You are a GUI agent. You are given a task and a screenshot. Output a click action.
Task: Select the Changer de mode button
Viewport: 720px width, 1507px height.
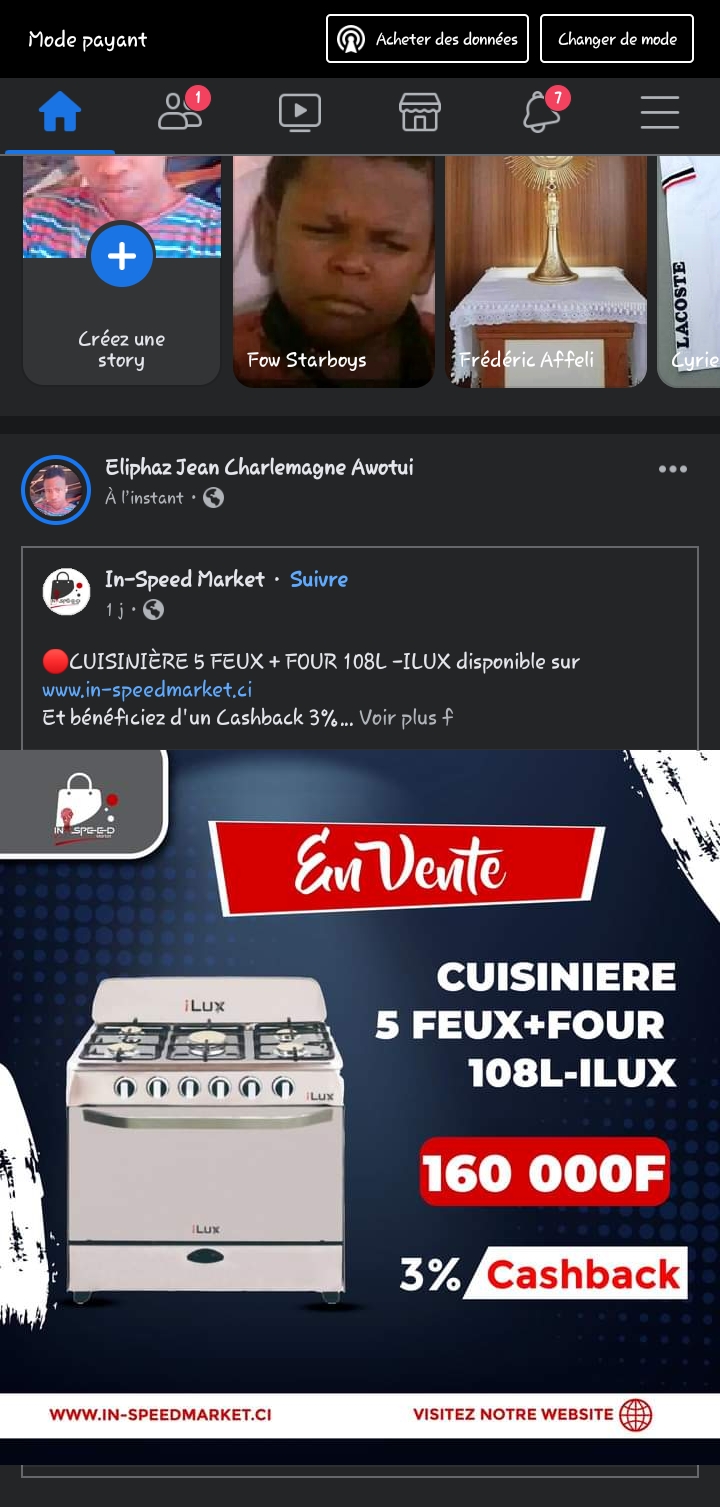(616, 39)
